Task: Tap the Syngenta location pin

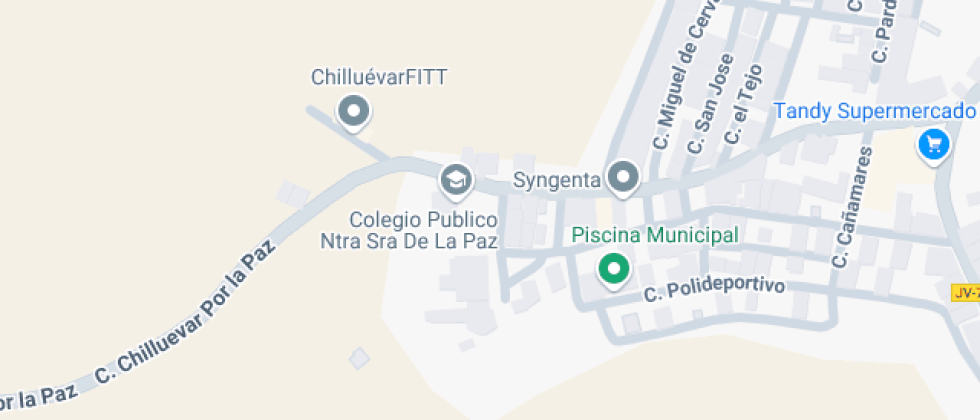Action: 625,178
